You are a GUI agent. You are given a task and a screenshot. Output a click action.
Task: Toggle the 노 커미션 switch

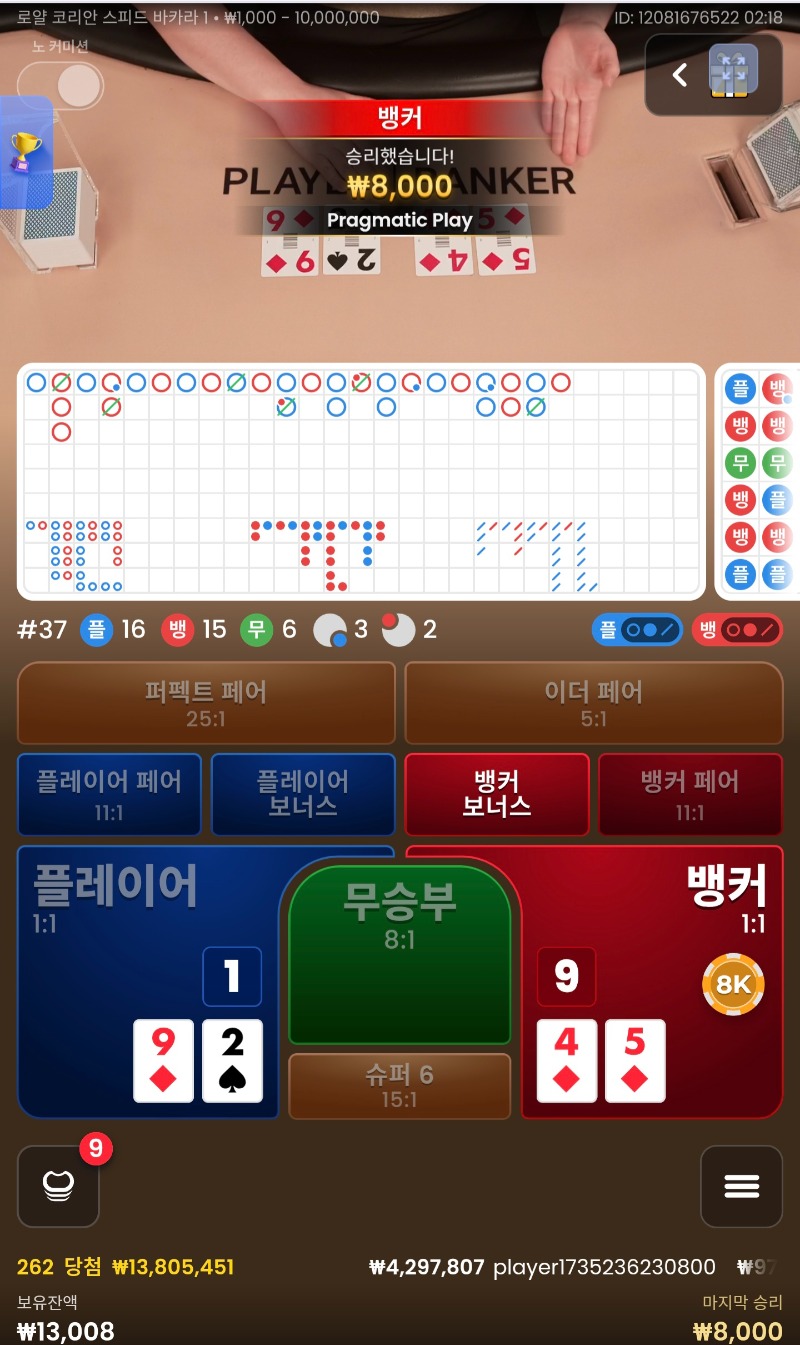pos(60,86)
